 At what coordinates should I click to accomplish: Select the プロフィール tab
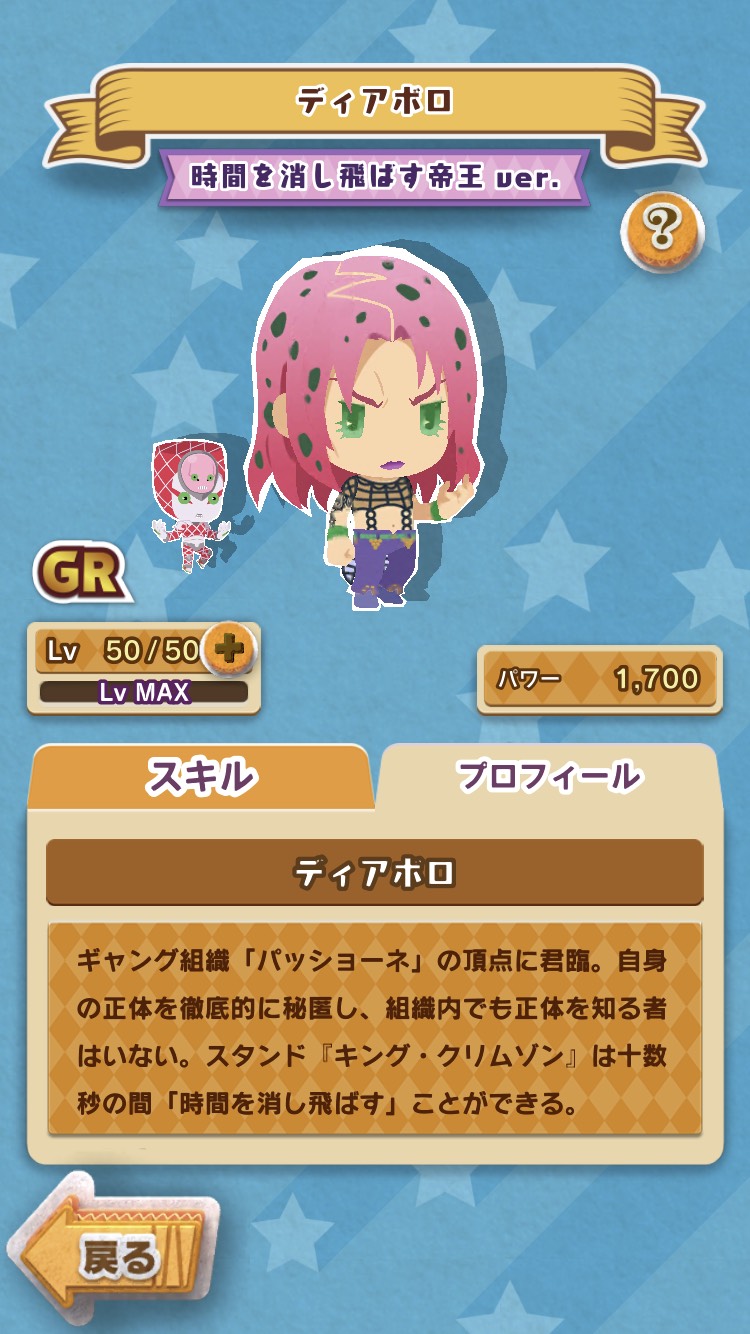tap(548, 777)
